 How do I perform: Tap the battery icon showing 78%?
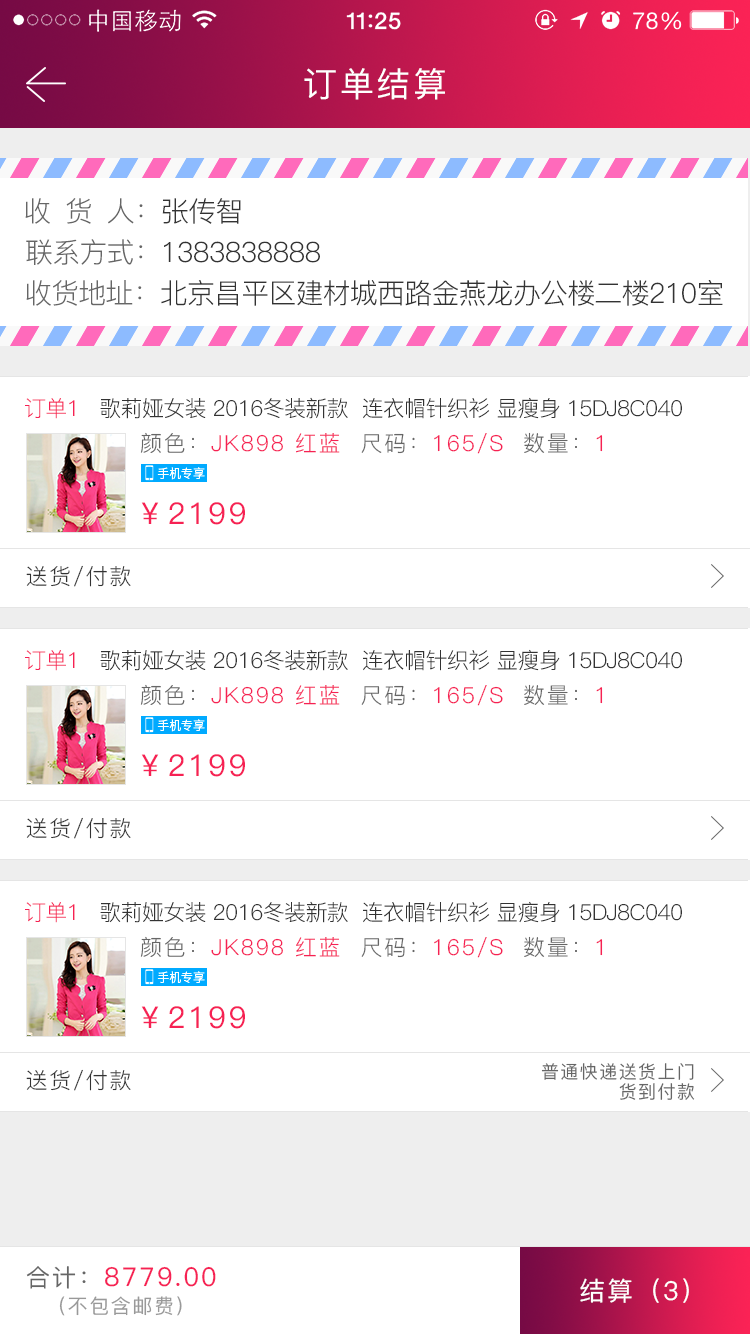click(x=711, y=20)
